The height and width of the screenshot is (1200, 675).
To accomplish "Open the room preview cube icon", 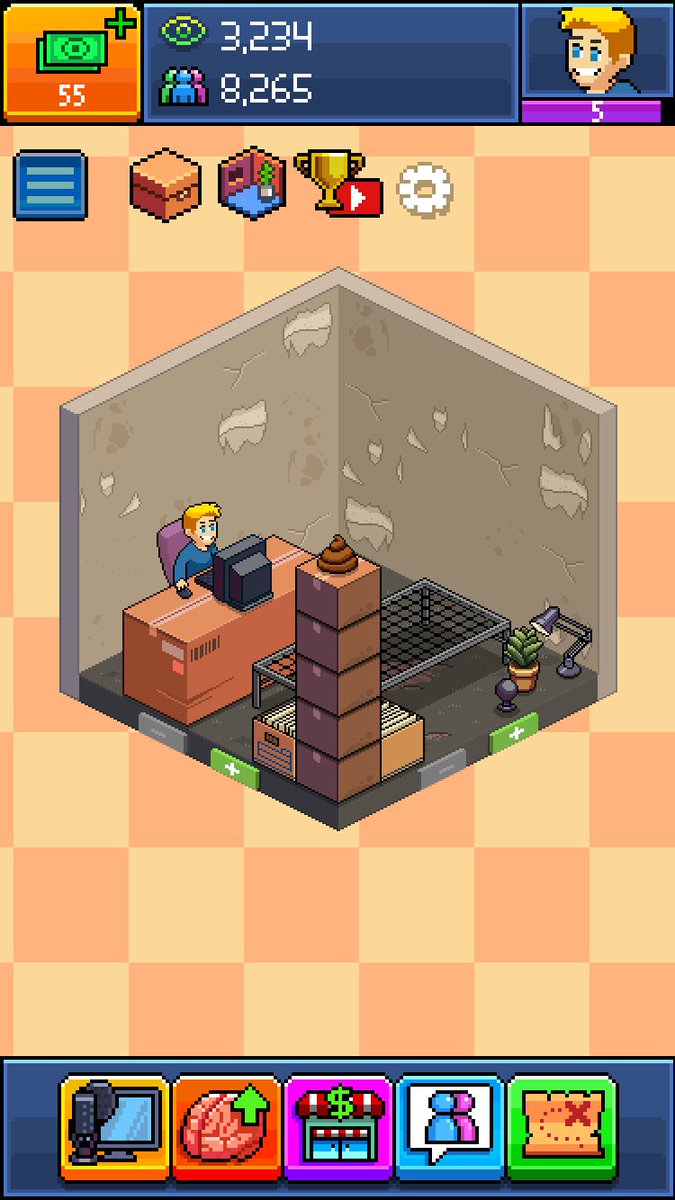I will pos(252,182).
